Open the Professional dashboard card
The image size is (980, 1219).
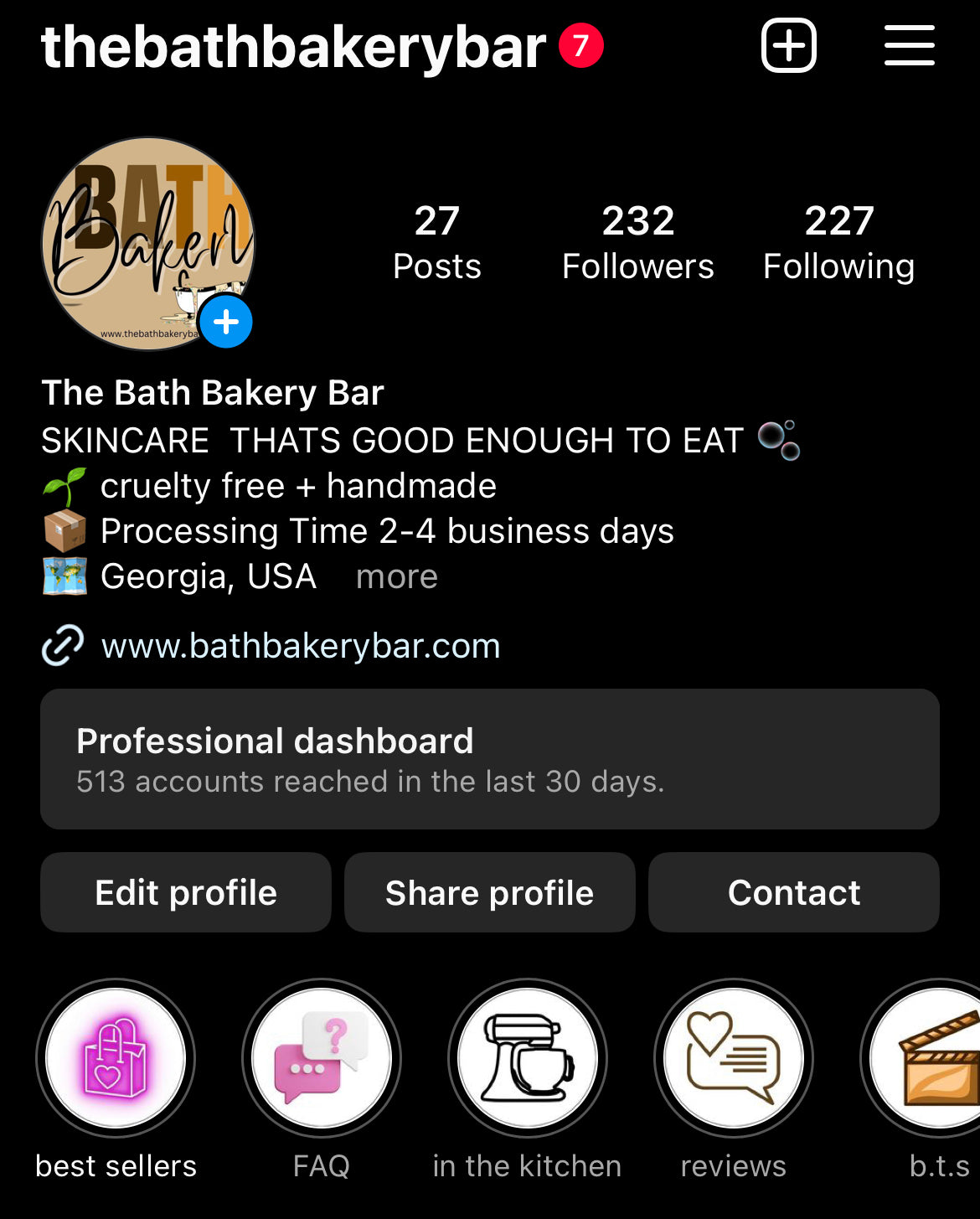point(490,759)
